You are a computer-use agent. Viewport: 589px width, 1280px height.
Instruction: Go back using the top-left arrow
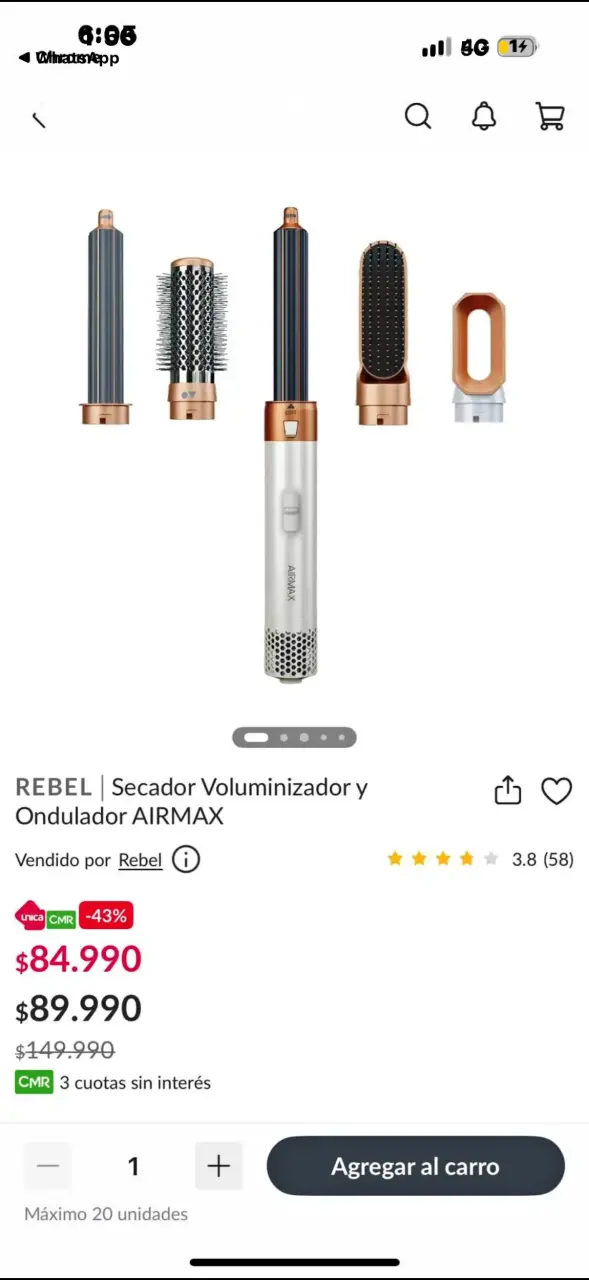pyautogui.click(x=39, y=118)
